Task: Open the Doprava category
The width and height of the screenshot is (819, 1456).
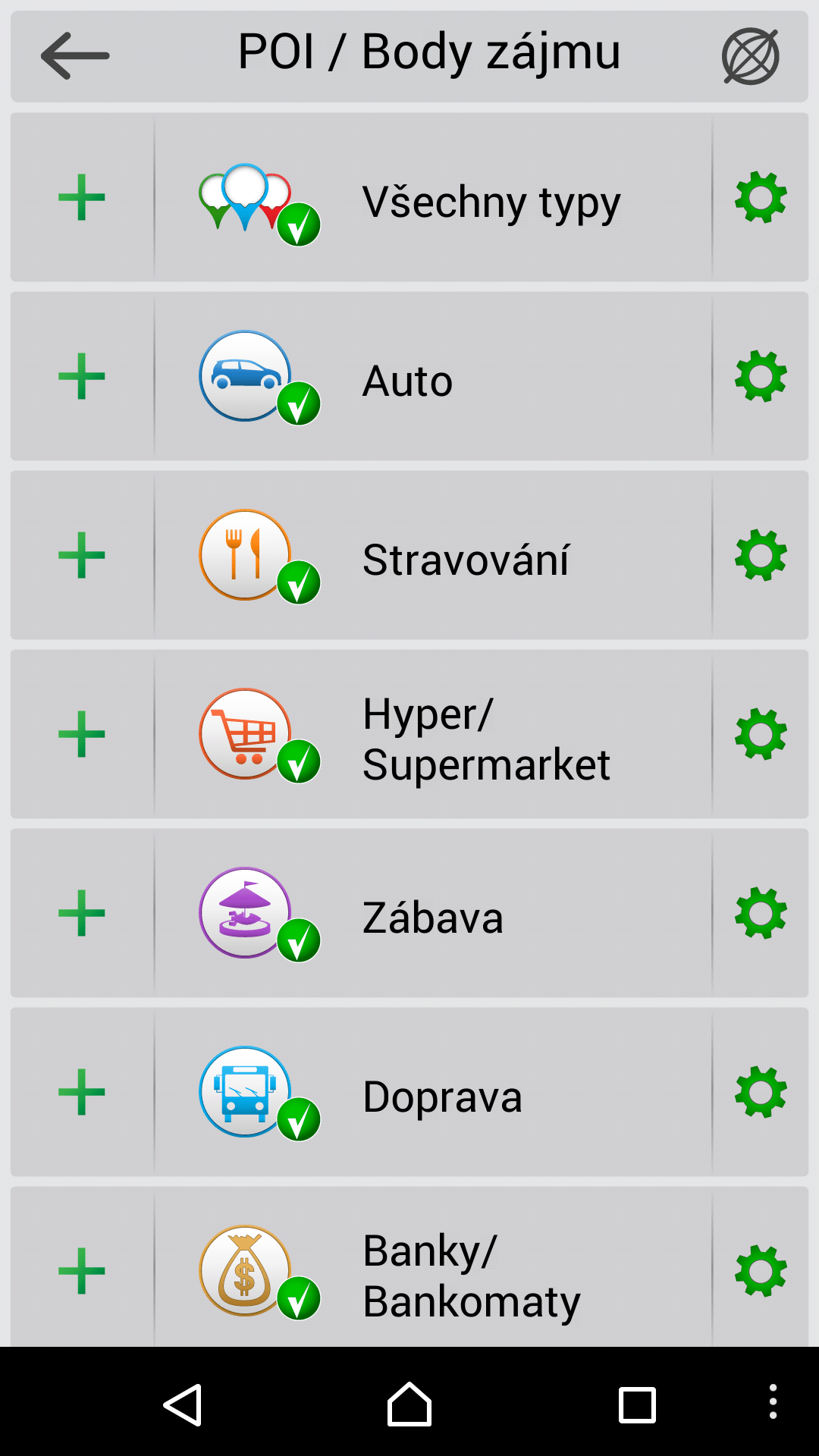Action: click(433, 1093)
